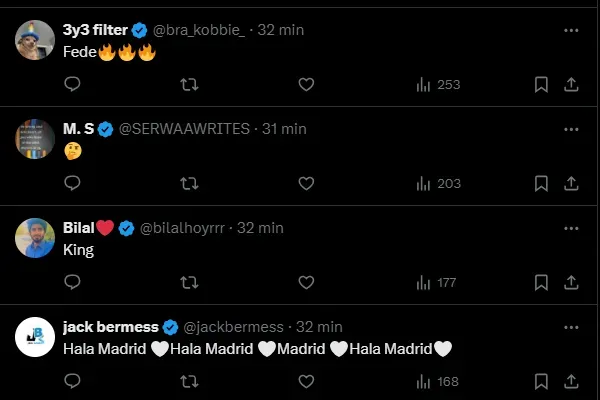Share jack bermess's Hala Madrid tweet
The height and width of the screenshot is (400, 600).
(x=571, y=381)
